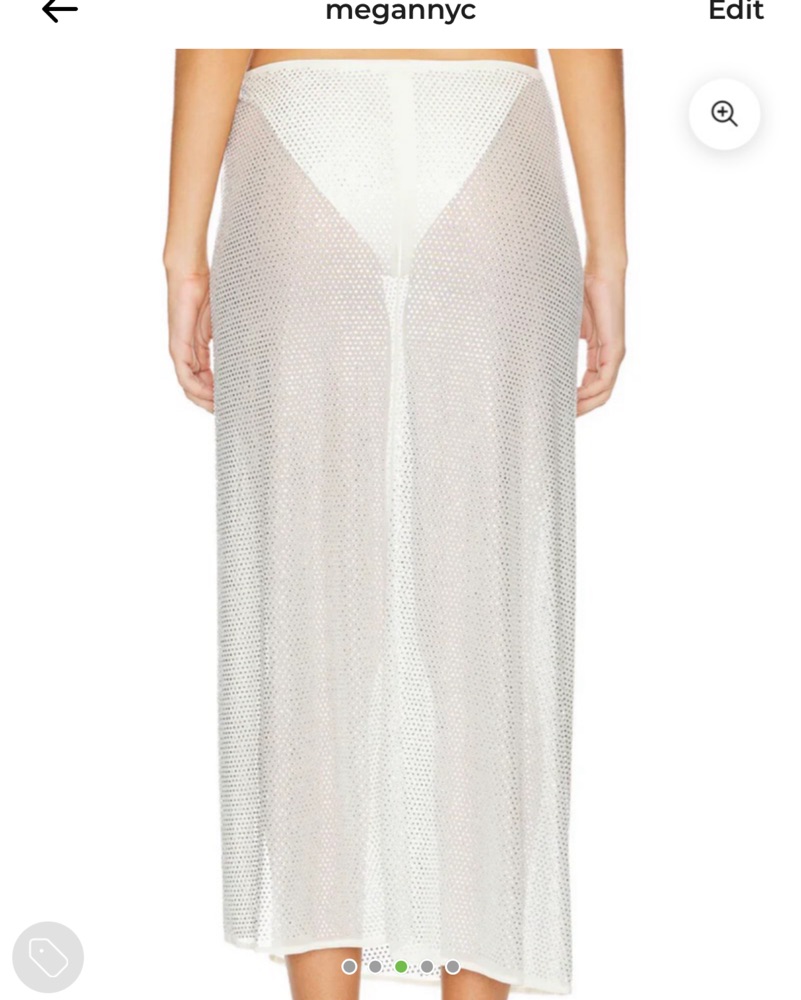Zoom the photo with the magnifier icon
The width and height of the screenshot is (801, 1000).
click(724, 114)
